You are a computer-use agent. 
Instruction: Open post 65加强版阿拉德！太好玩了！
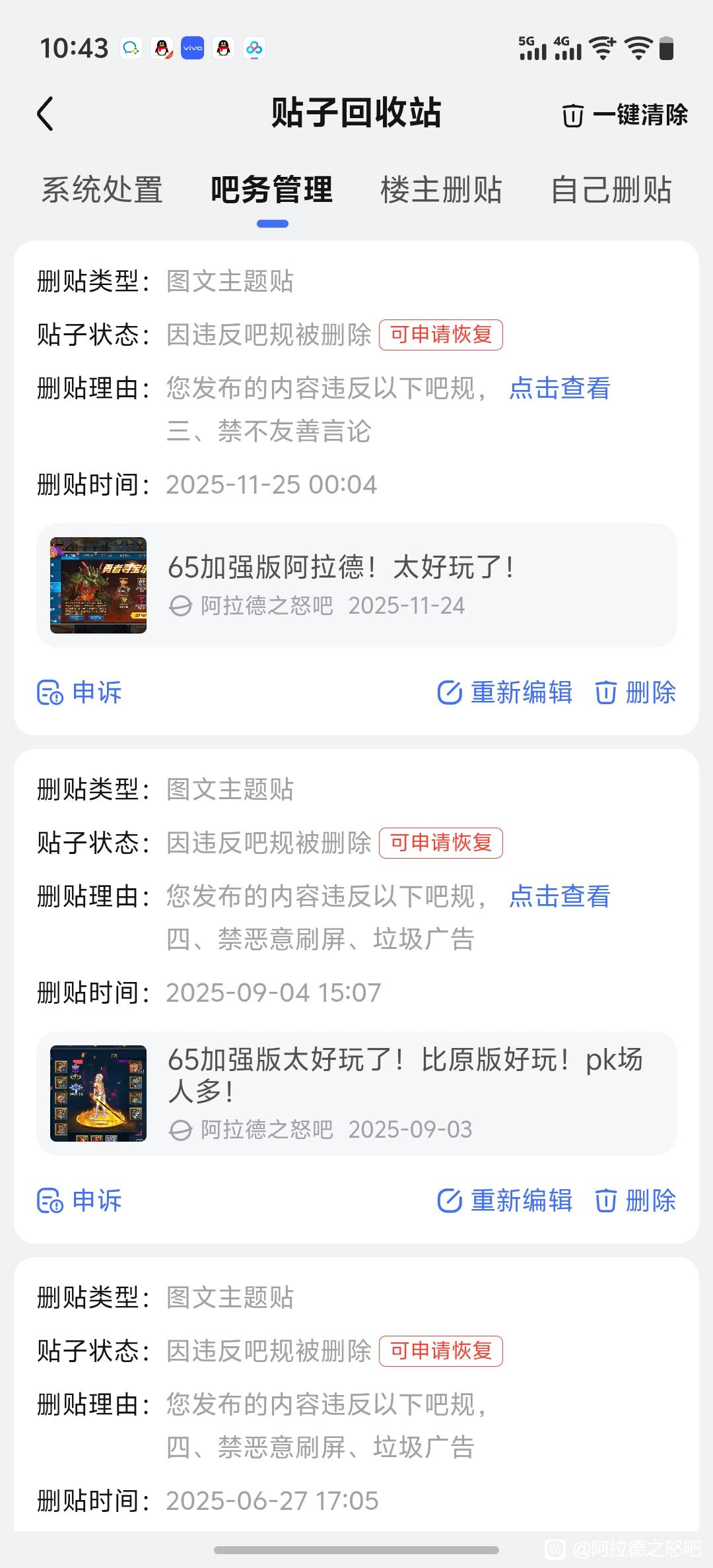click(x=356, y=585)
